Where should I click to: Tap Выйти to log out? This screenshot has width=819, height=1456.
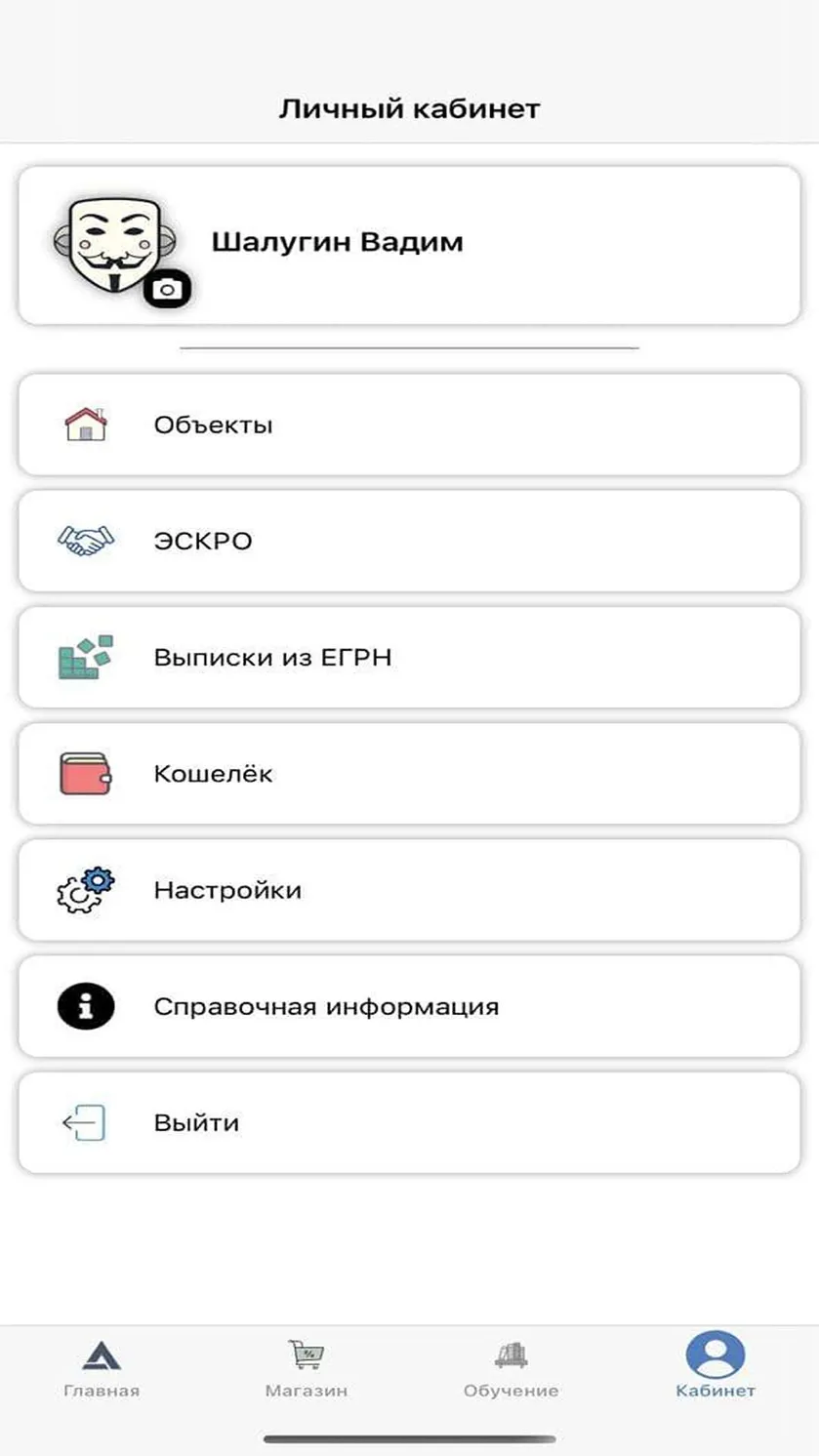[409, 1122]
